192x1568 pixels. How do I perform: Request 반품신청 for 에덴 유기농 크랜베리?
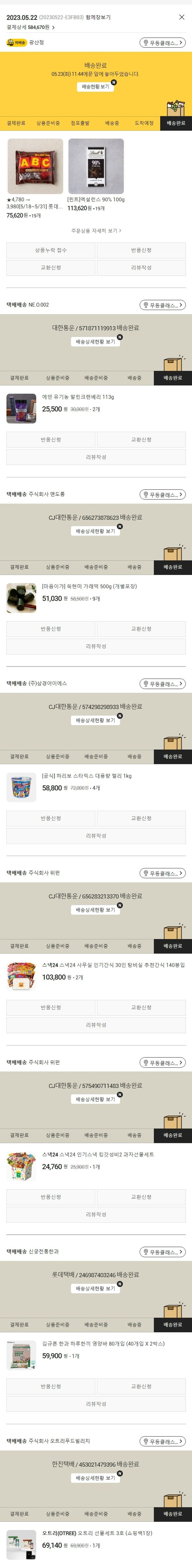50,440
